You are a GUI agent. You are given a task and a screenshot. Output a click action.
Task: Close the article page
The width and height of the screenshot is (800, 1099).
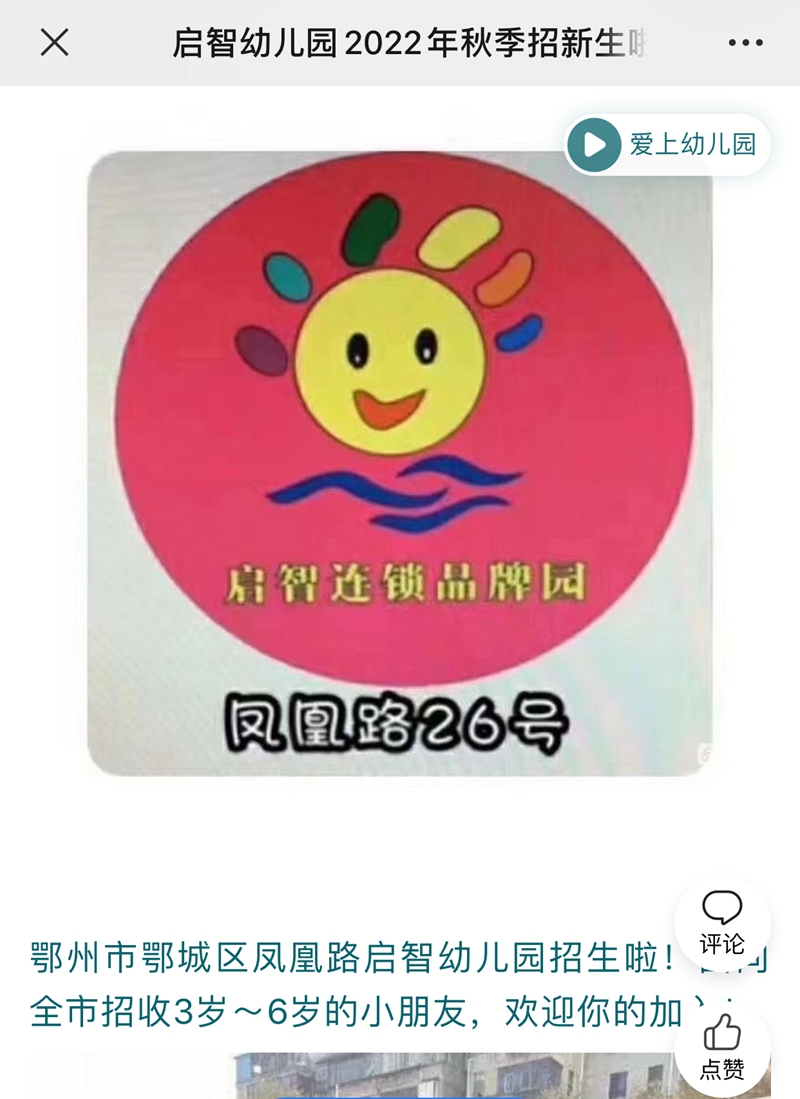coord(54,43)
